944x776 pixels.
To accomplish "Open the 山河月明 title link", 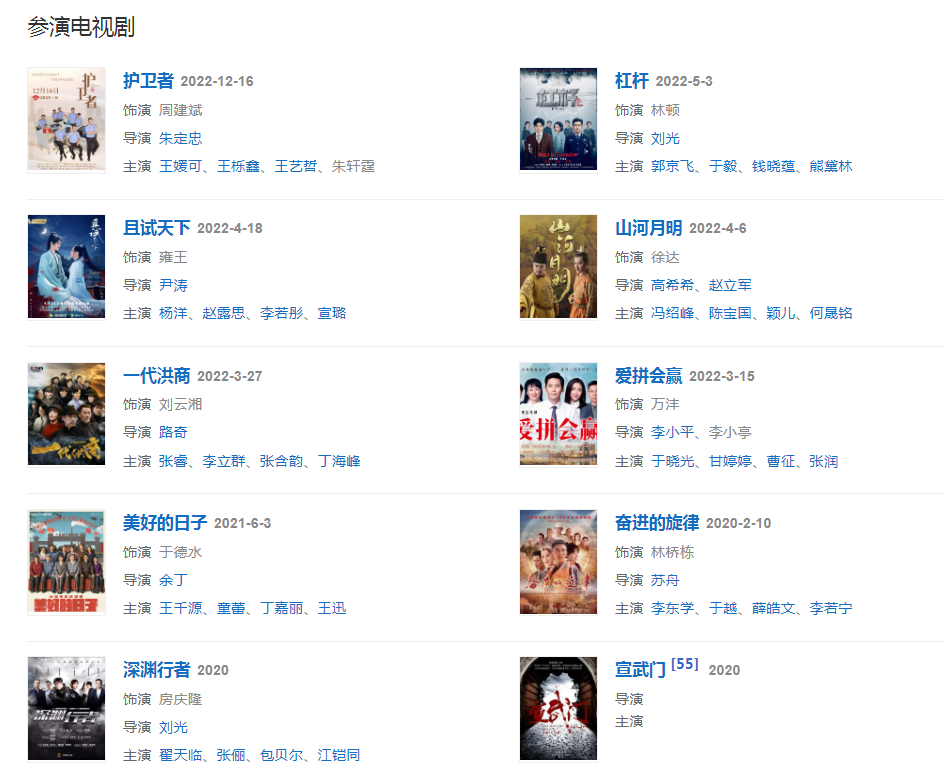I will click(648, 228).
